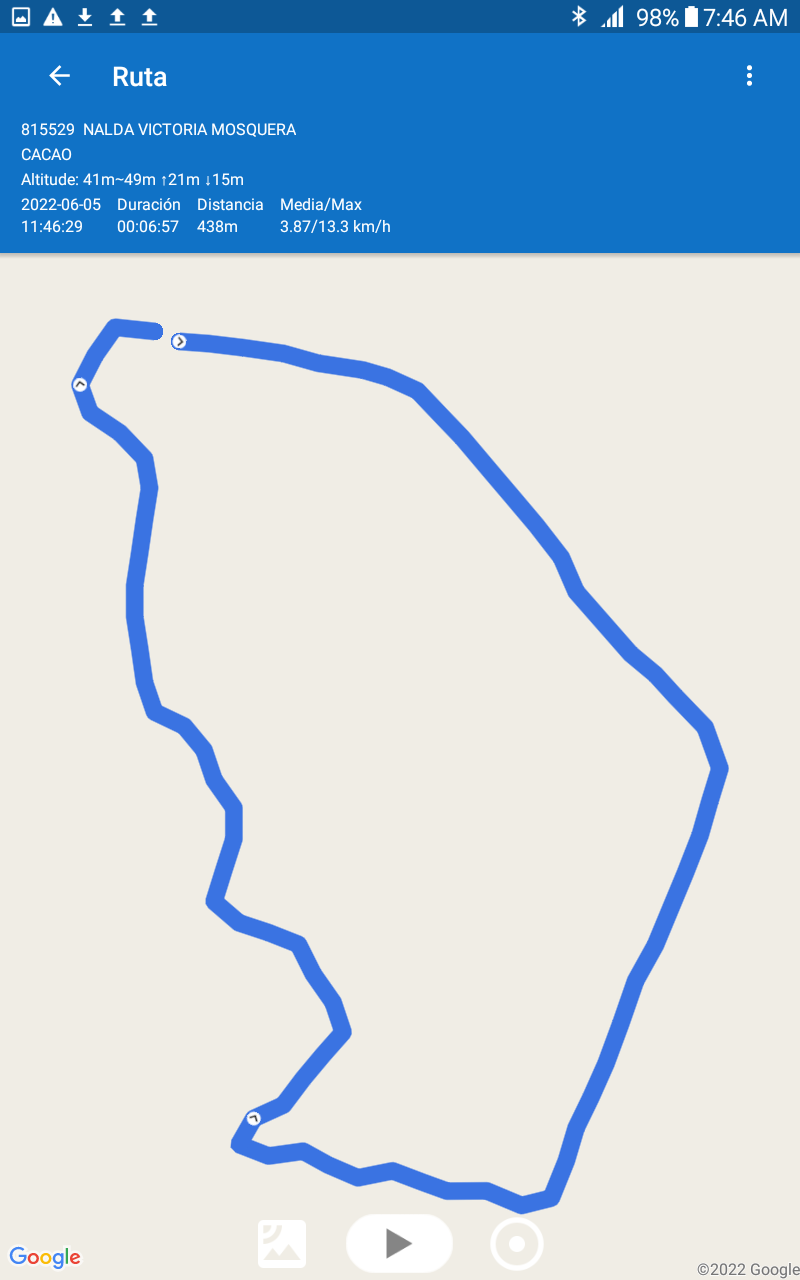The image size is (800, 1280).
Task: Play the route animation
Action: click(x=399, y=1244)
